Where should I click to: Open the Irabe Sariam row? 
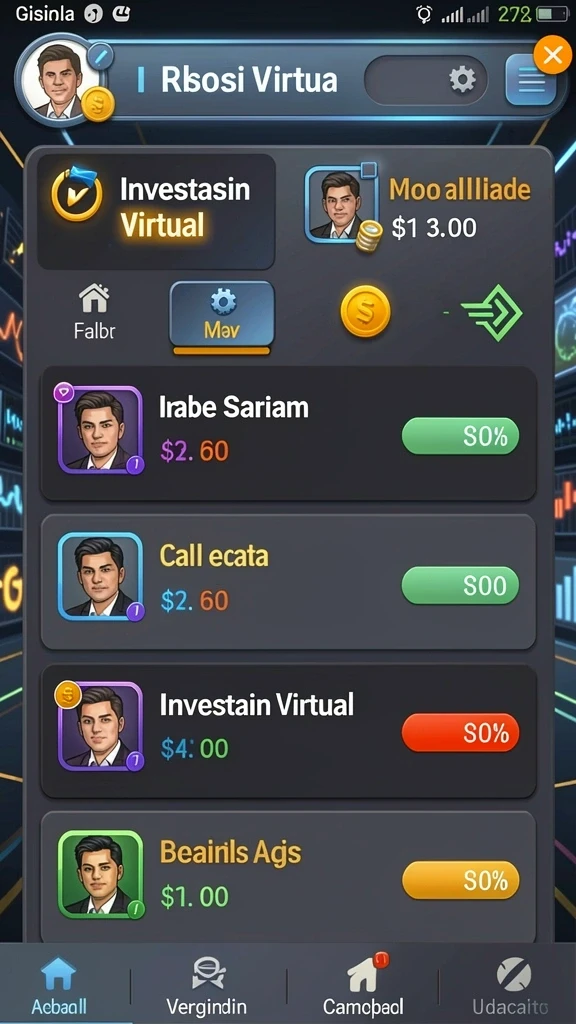pos(289,434)
